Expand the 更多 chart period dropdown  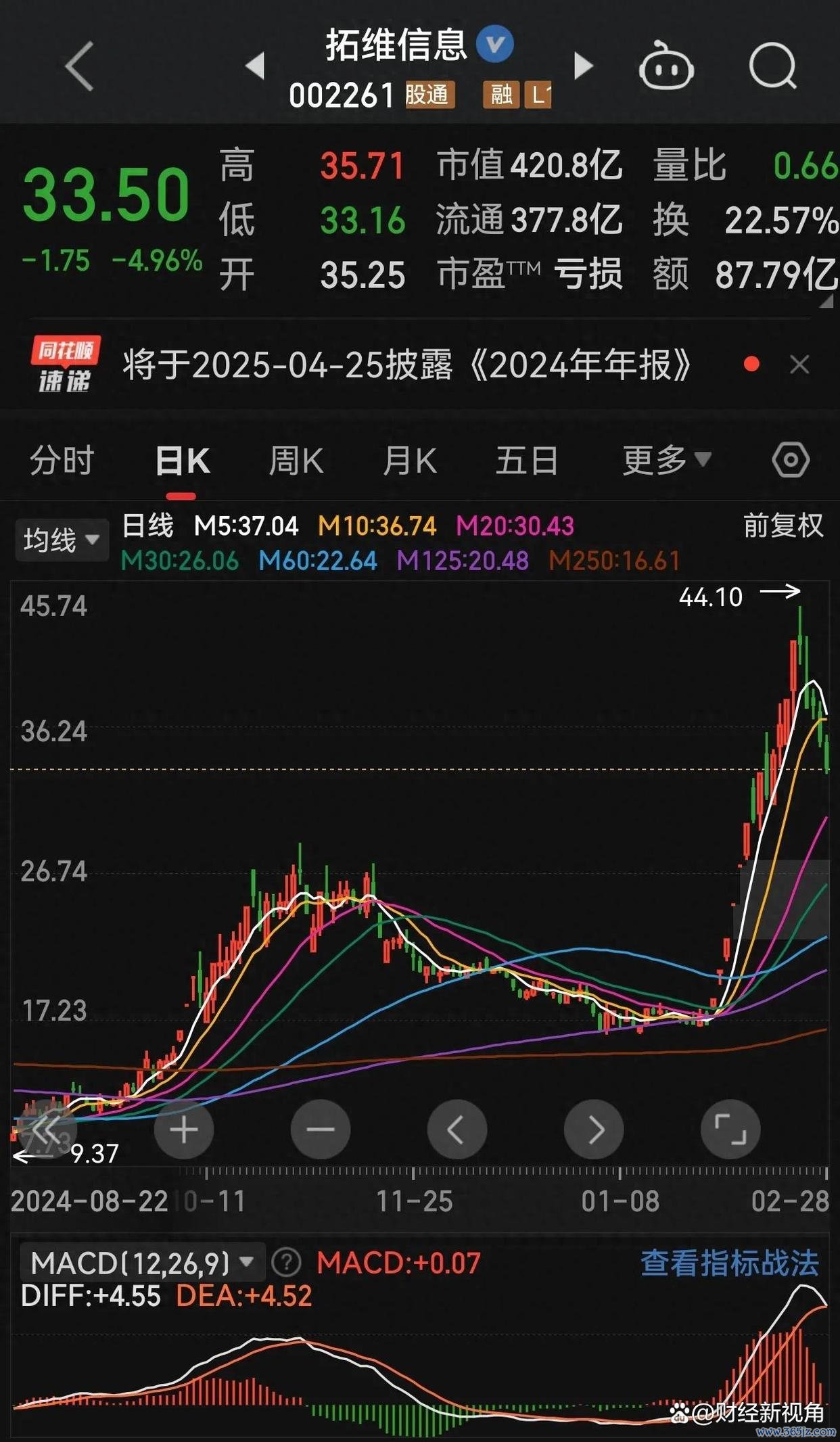pyautogui.click(x=666, y=461)
